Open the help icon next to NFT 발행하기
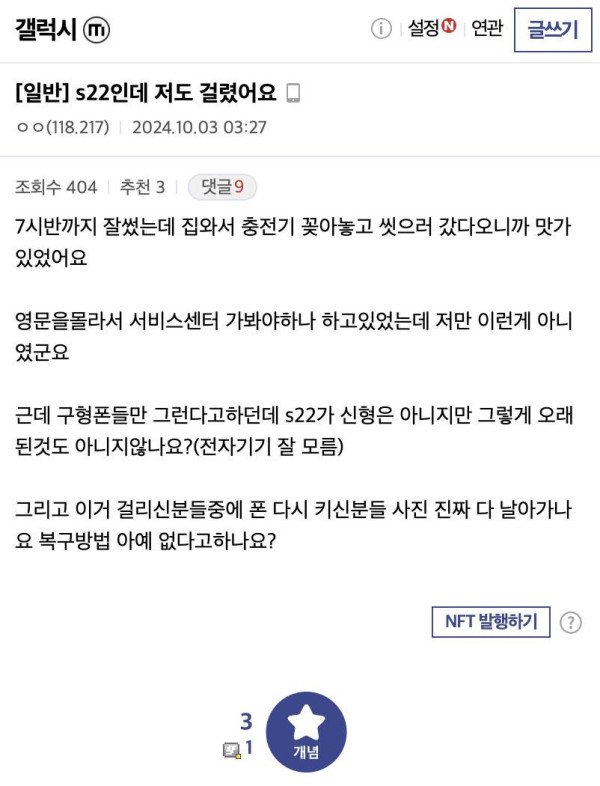This screenshot has height=786, width=600. 570,622
